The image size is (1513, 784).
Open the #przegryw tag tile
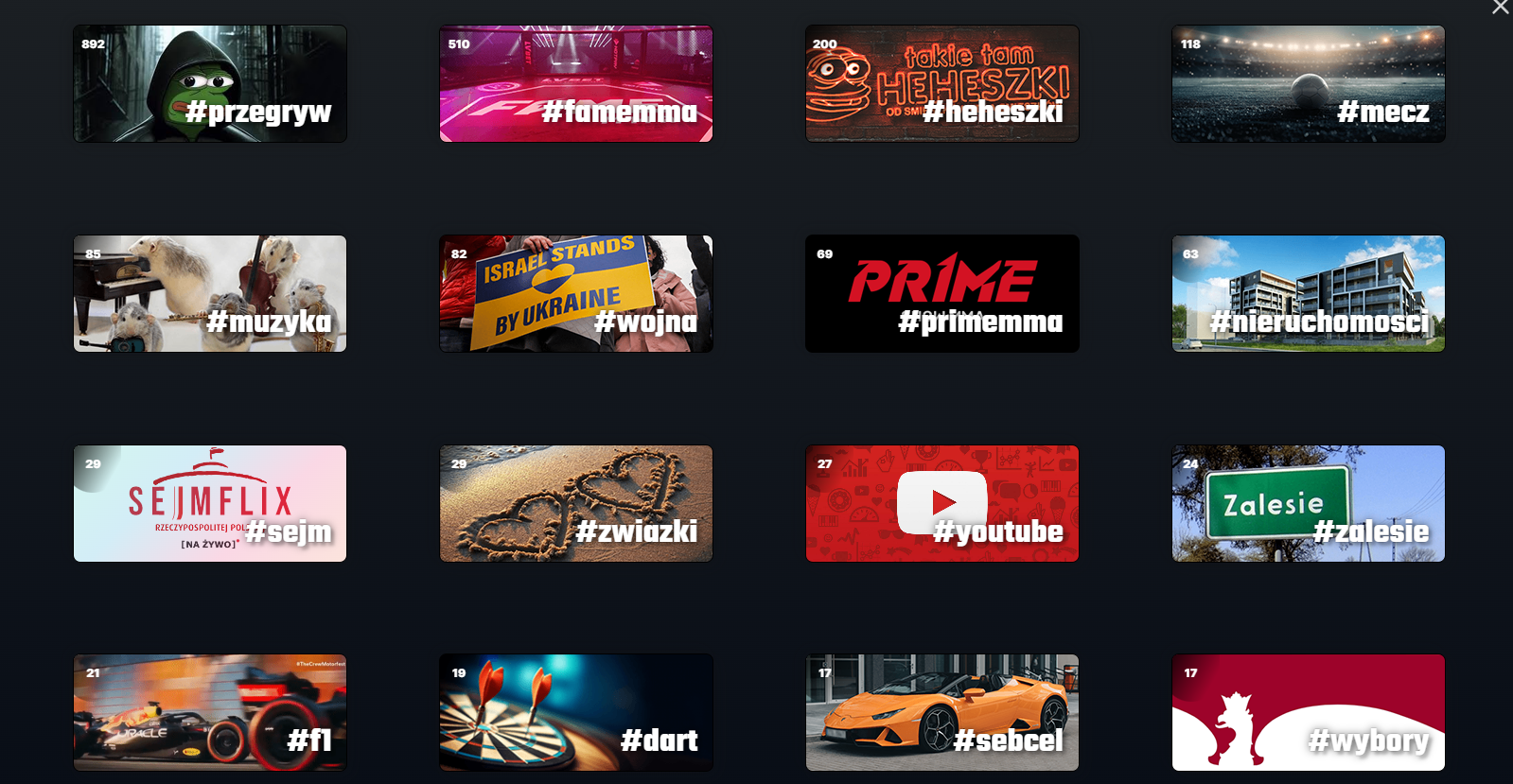click(210, 84)
